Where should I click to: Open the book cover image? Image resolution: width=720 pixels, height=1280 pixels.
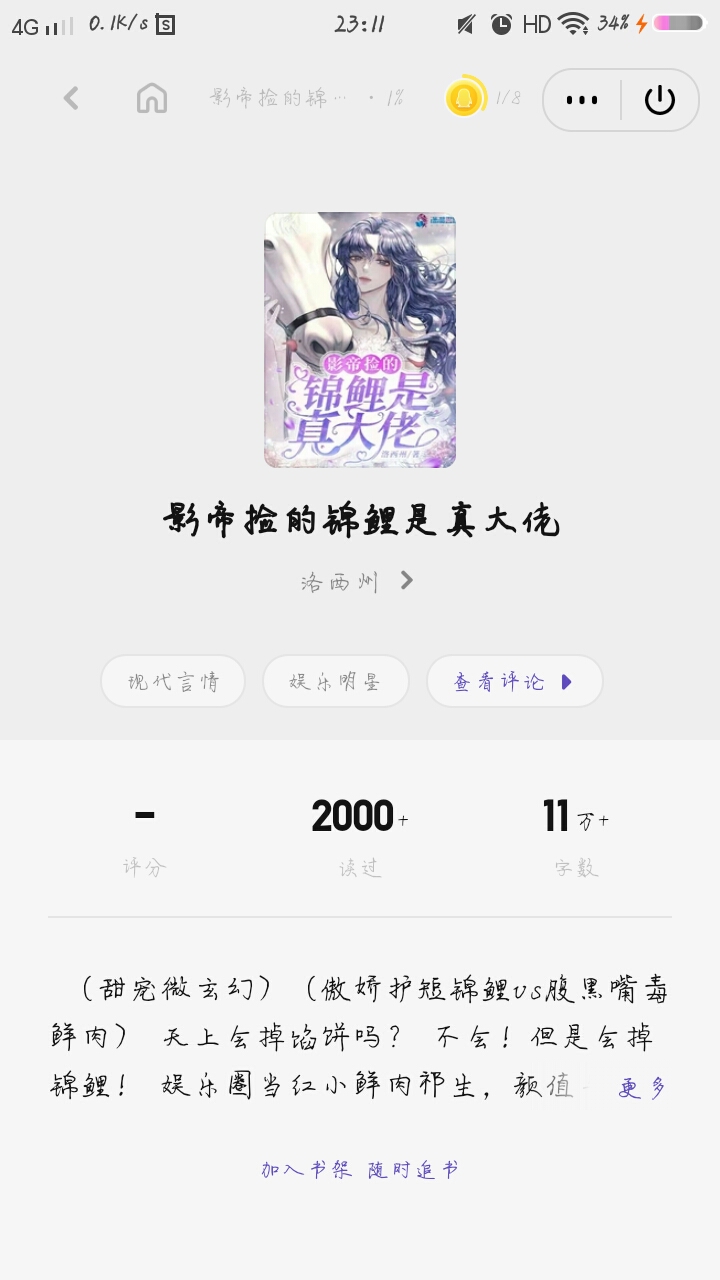tap(360, 340)
